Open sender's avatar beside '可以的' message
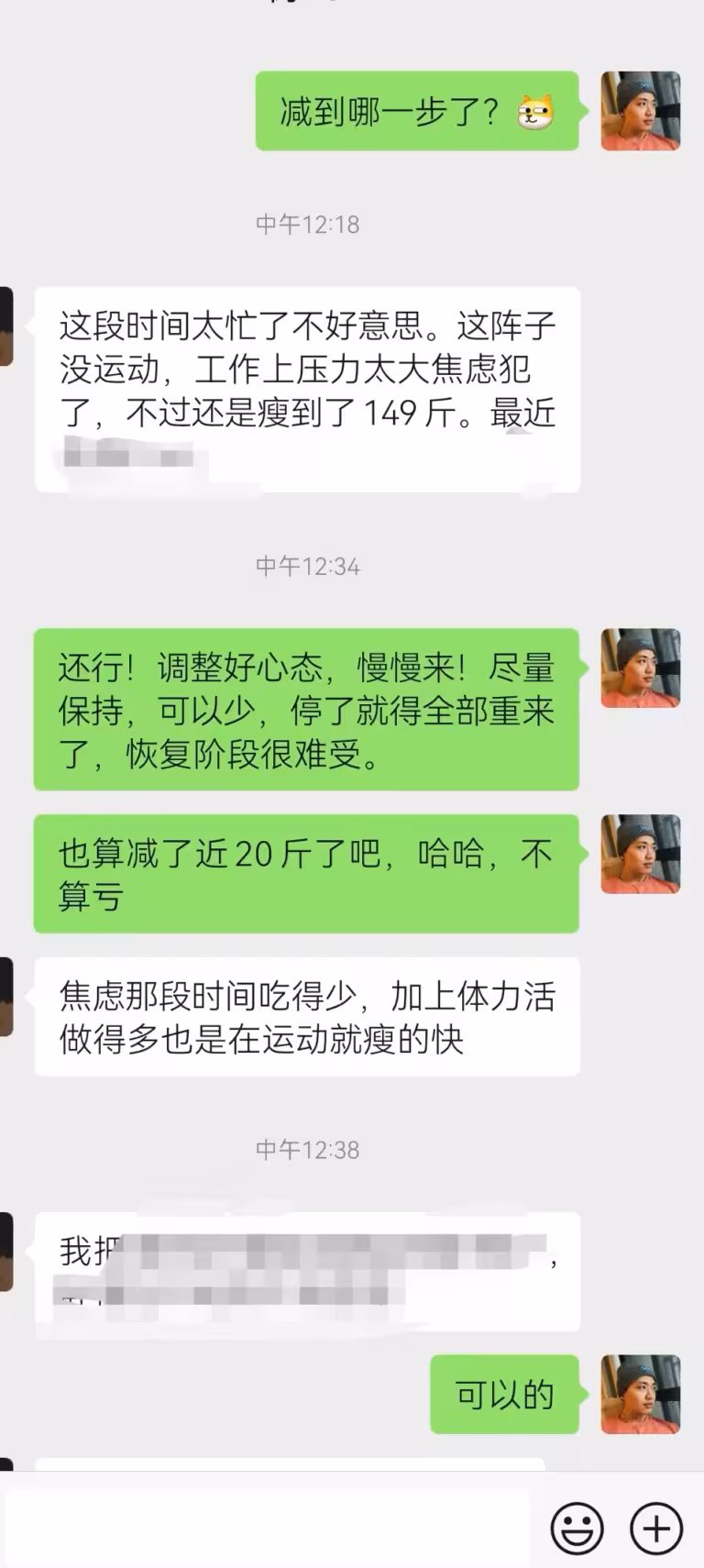The width and height of the screenshot is (704, 1568). point(640,1394)
